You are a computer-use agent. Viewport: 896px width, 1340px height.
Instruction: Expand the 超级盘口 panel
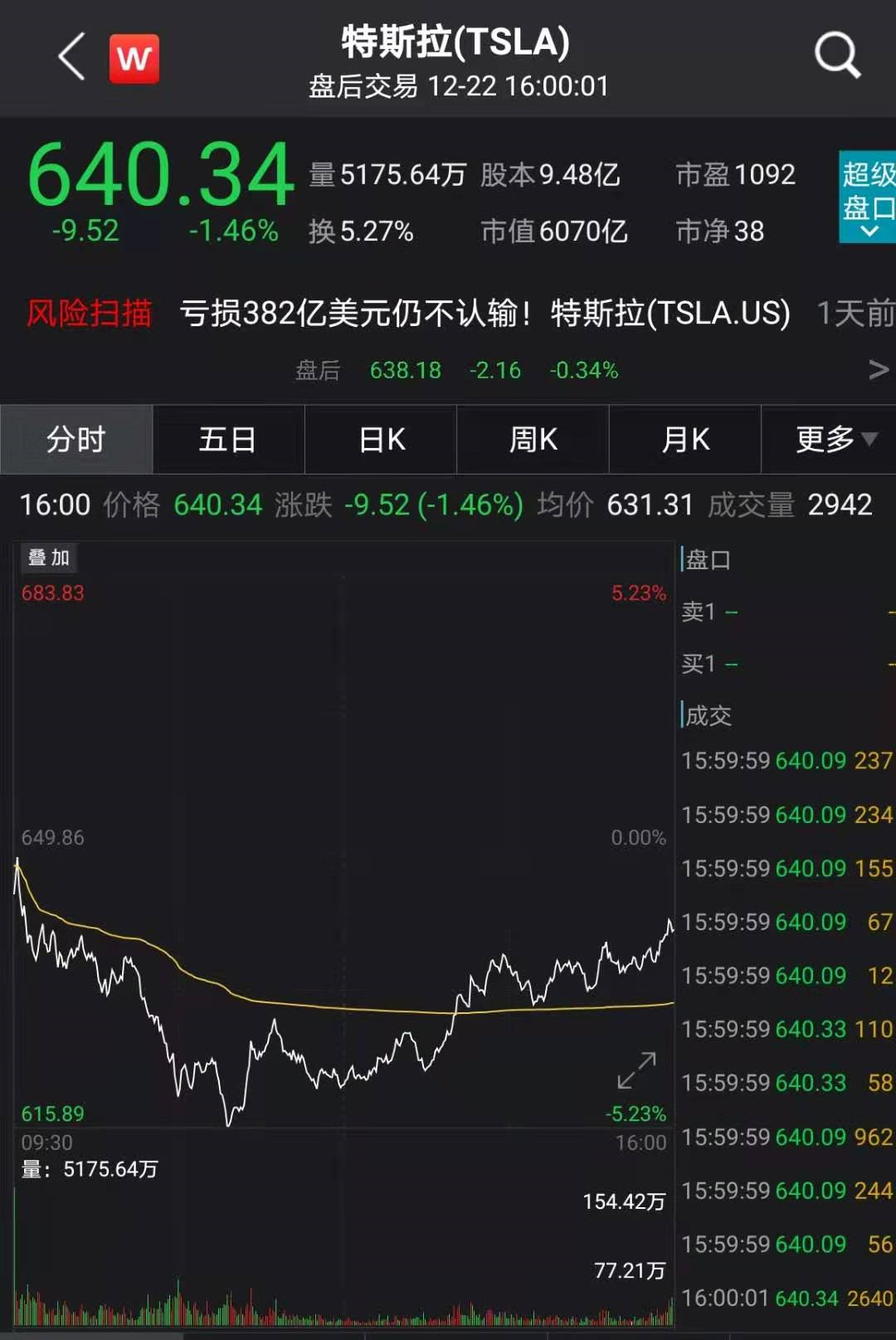(x=868, y=197)
